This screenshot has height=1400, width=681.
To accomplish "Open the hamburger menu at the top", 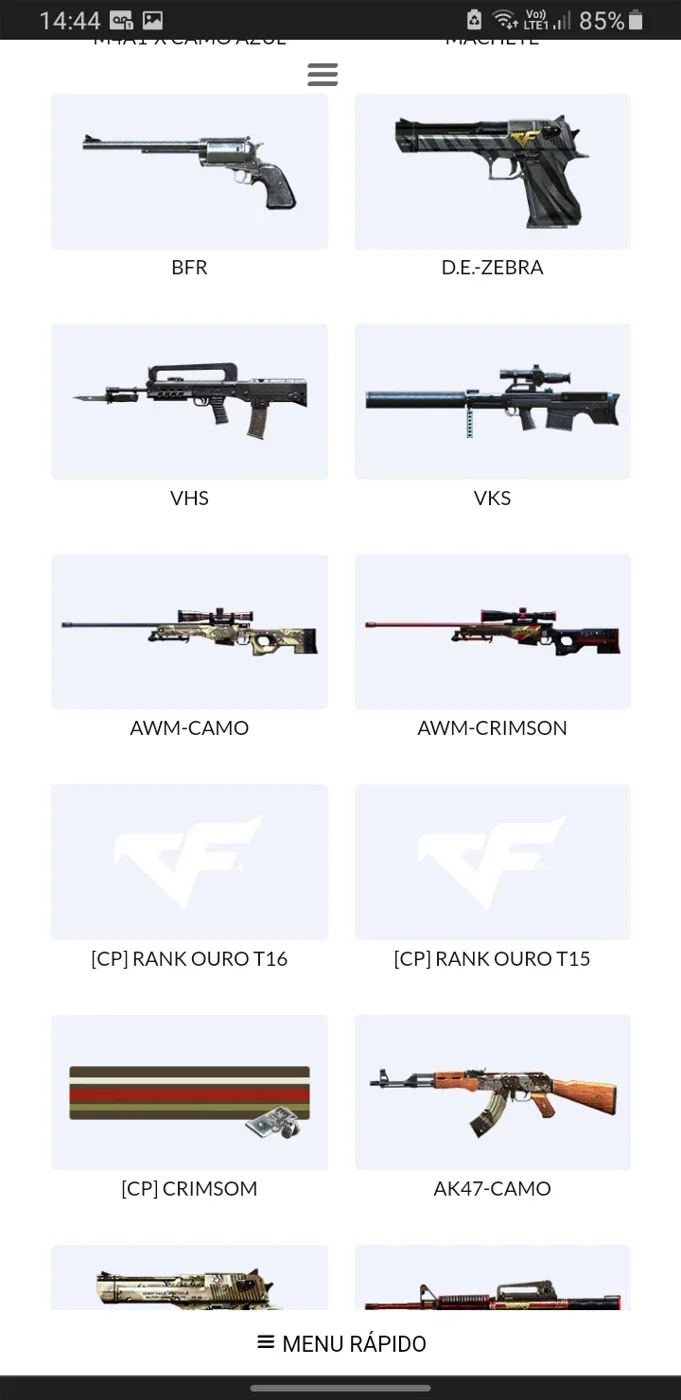I will coord(322,74).
